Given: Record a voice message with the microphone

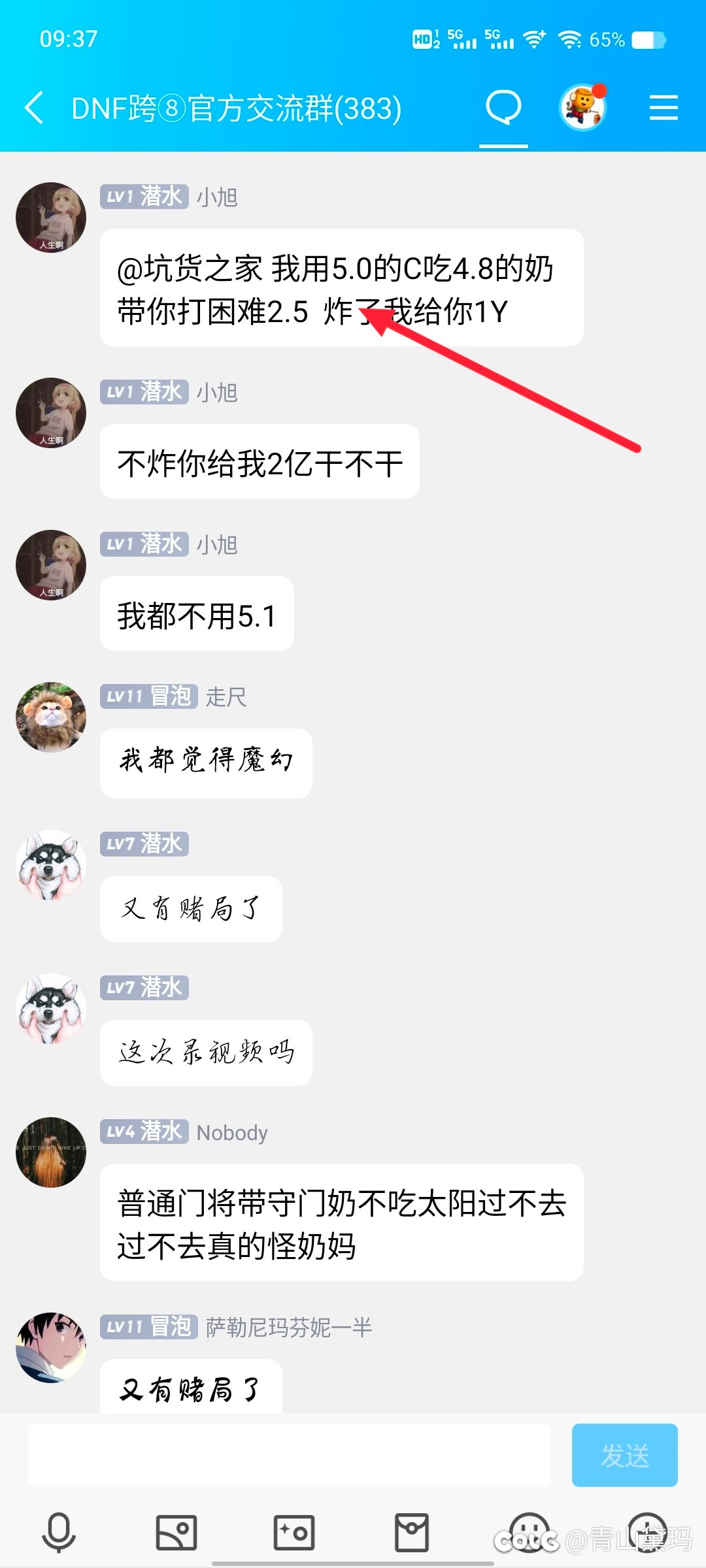Looking at the screenshot, I should pyautogui.click(x=59, y=1532).
